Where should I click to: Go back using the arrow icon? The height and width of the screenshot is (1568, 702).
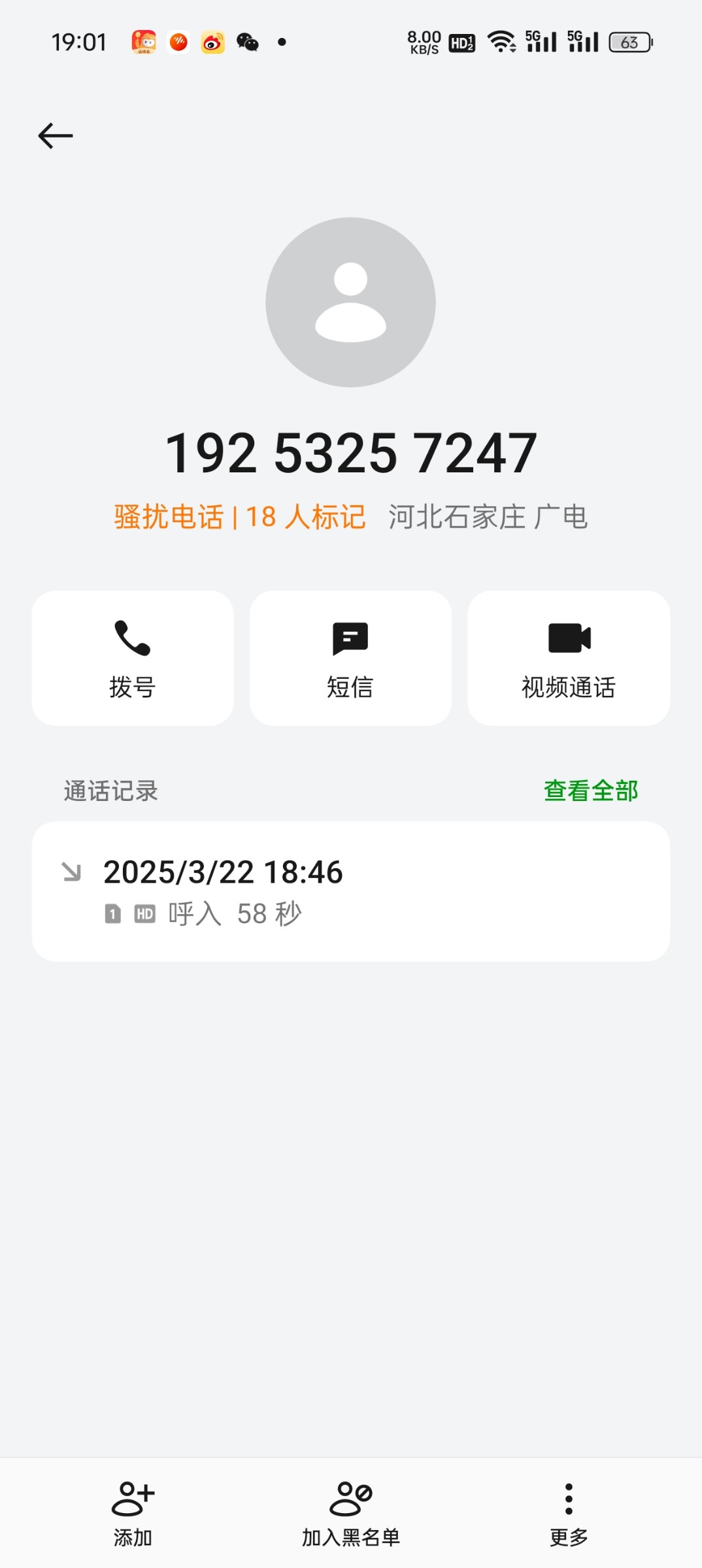click(x=56, y=136)
